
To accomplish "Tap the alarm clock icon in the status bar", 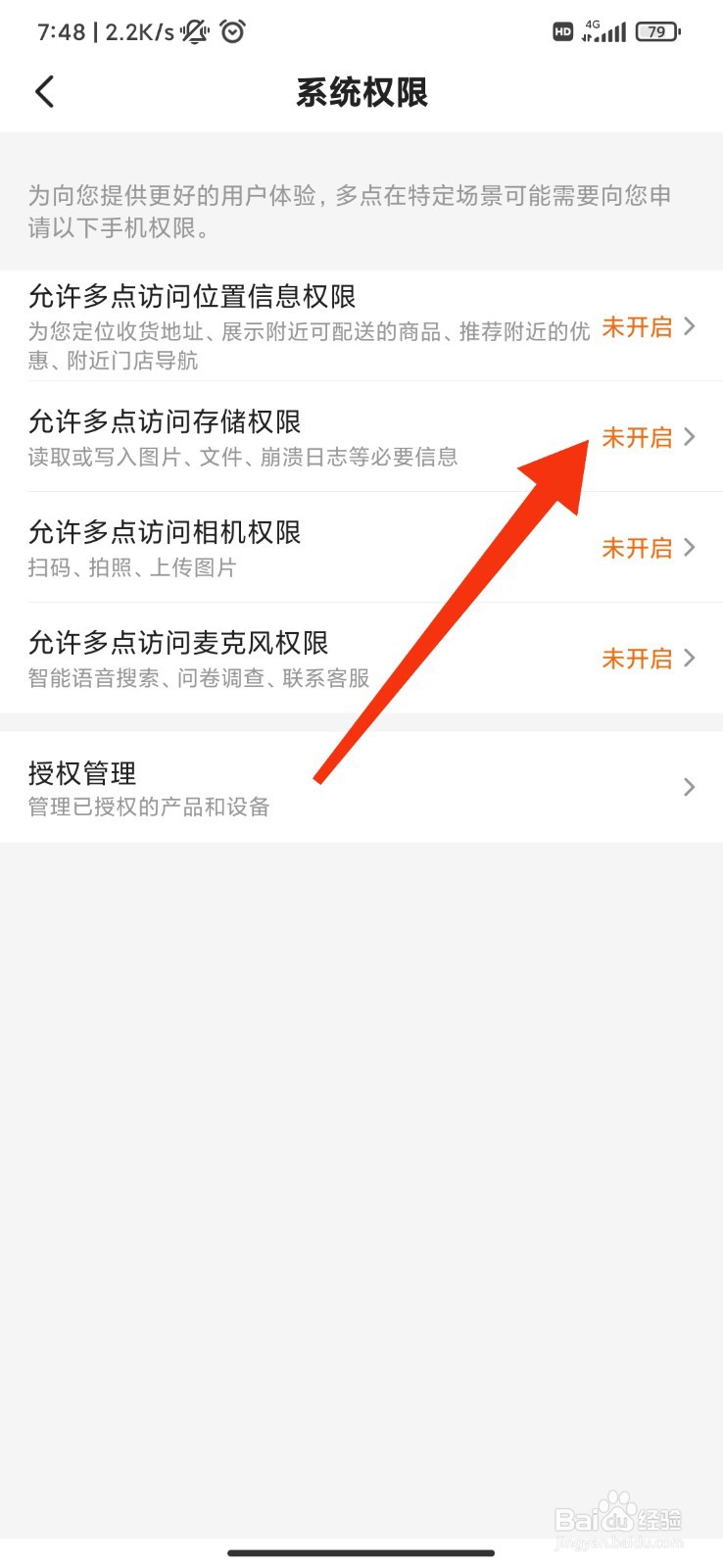I will [x=232, y=31].
